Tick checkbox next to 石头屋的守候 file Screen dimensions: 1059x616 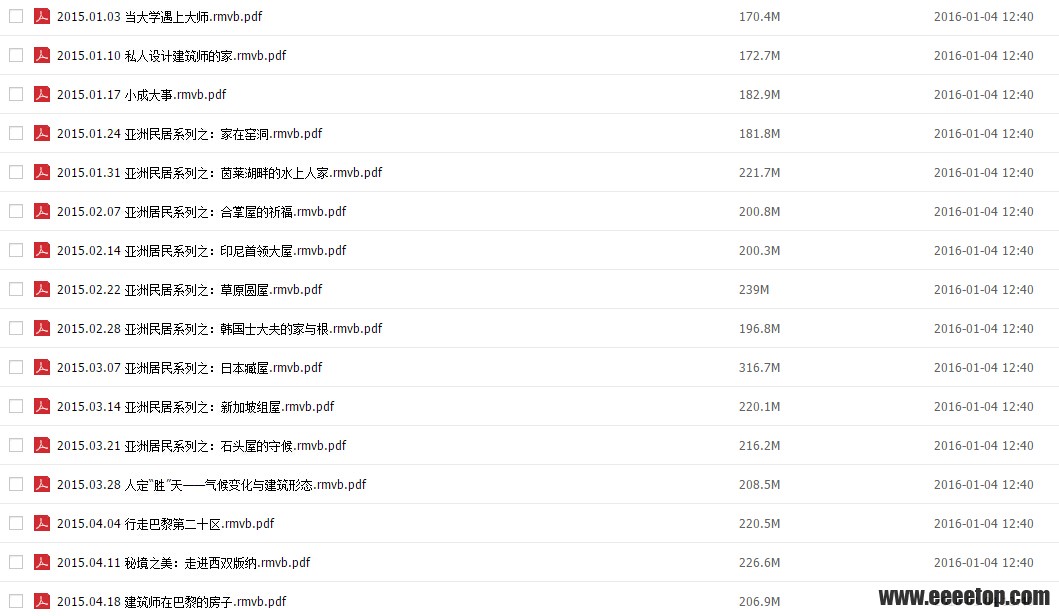16,446
